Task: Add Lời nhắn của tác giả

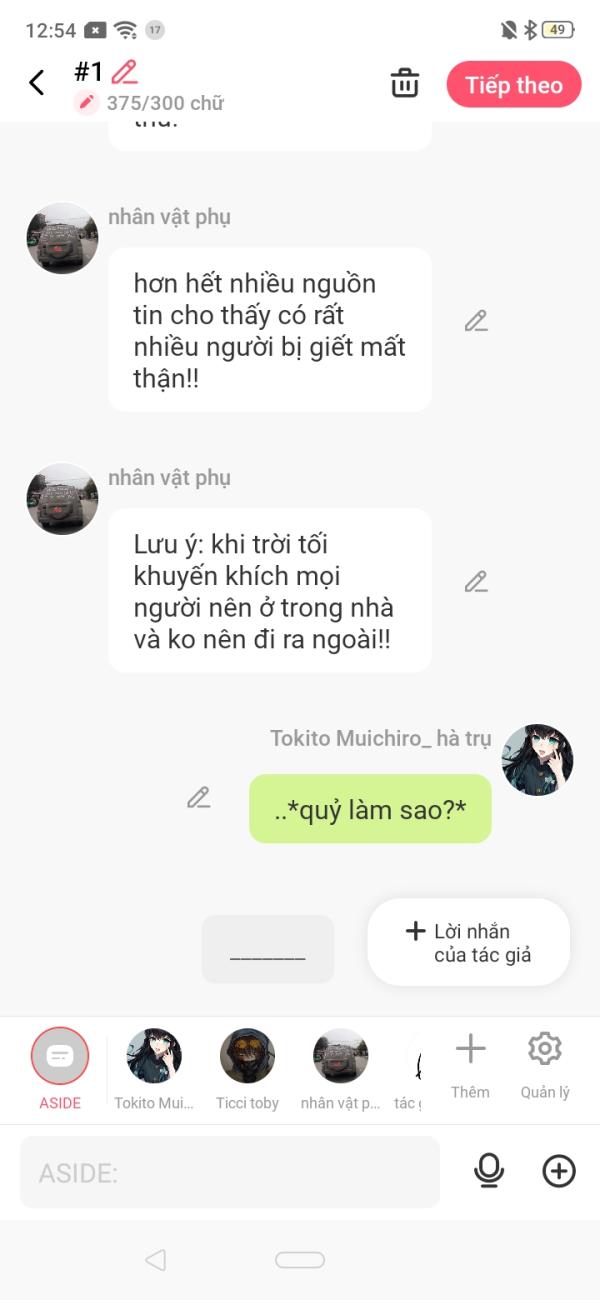Action: [469, 942]
